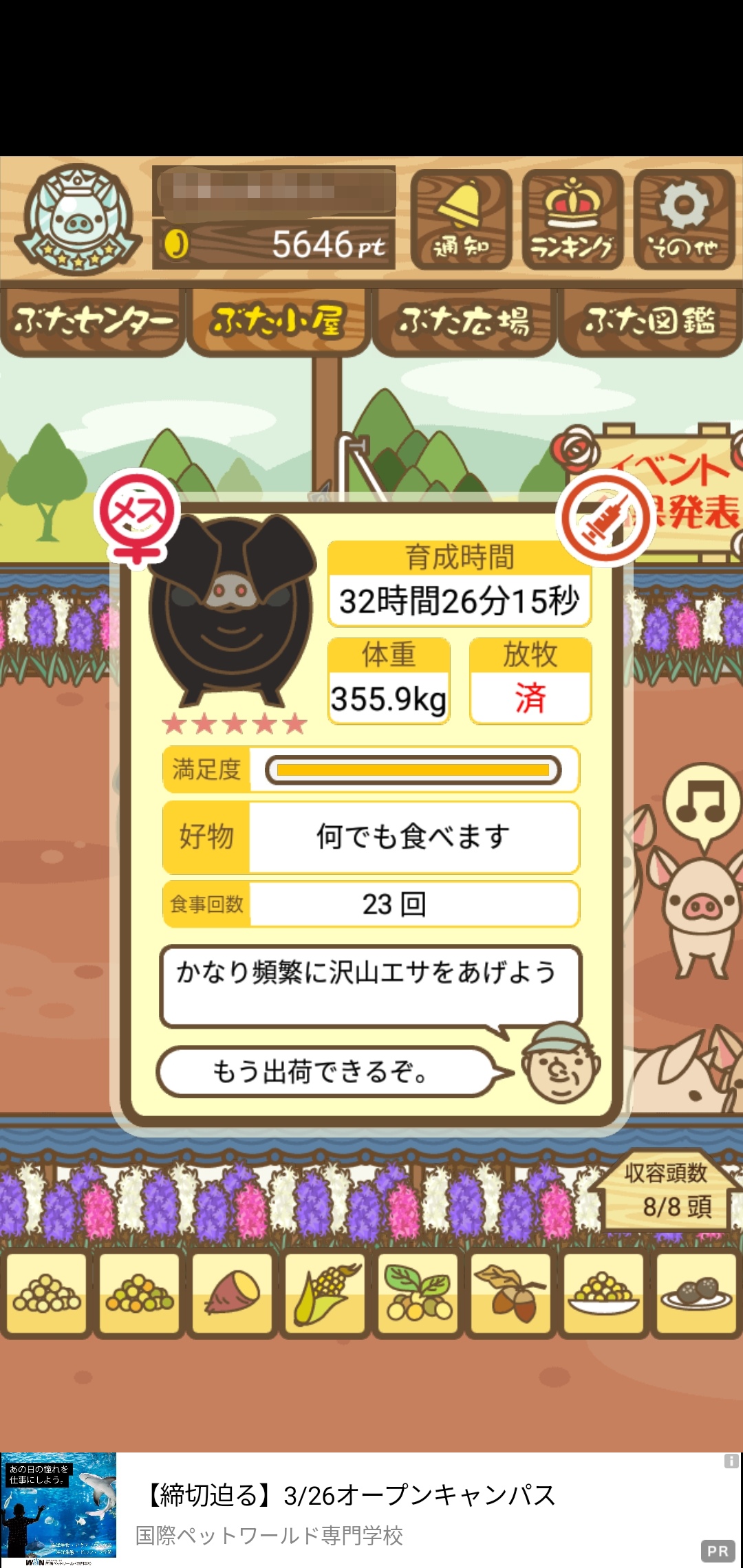
Task: Select the sweet potato feed
Action: pos(232,1294)
